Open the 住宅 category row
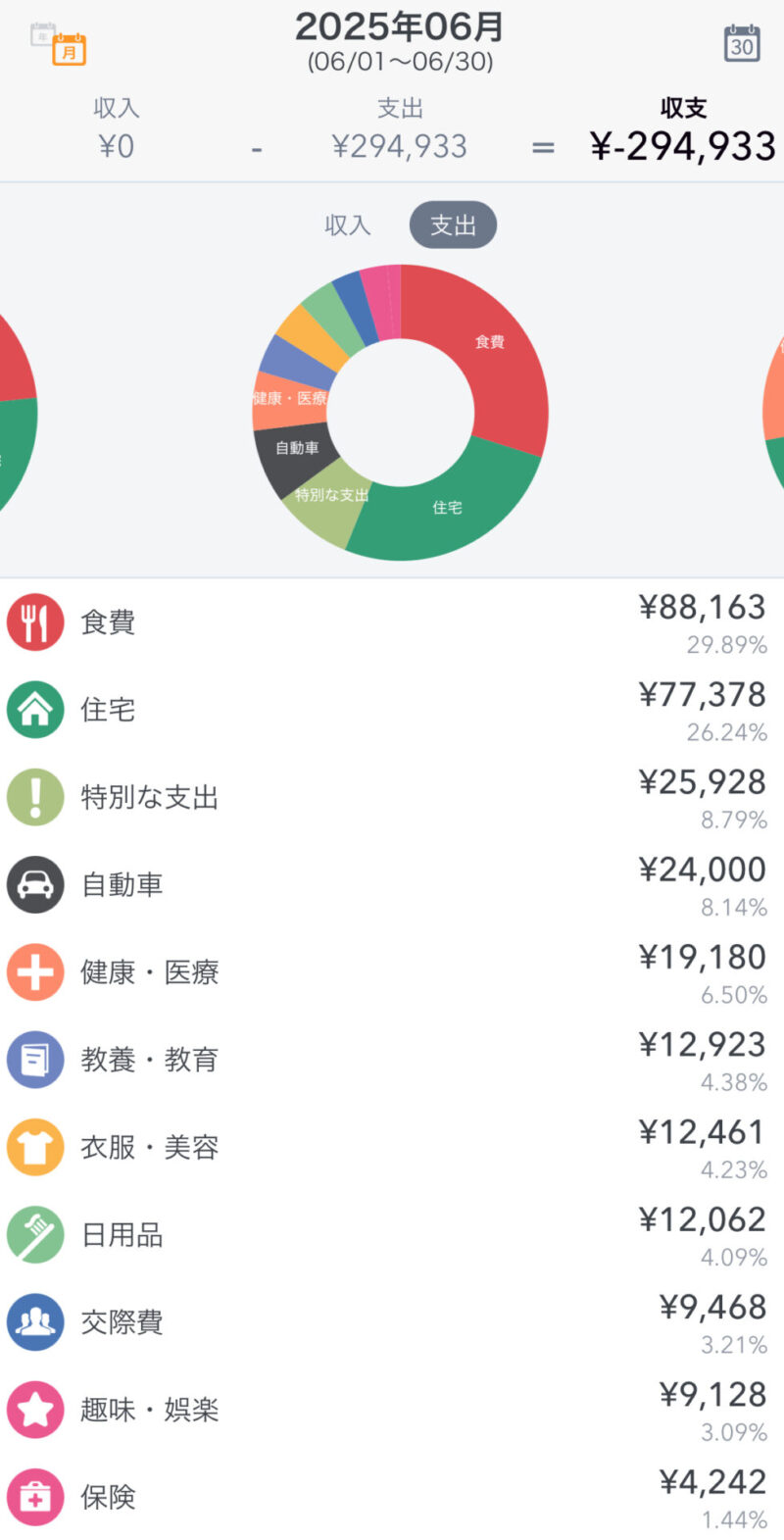 click(392, 710)
